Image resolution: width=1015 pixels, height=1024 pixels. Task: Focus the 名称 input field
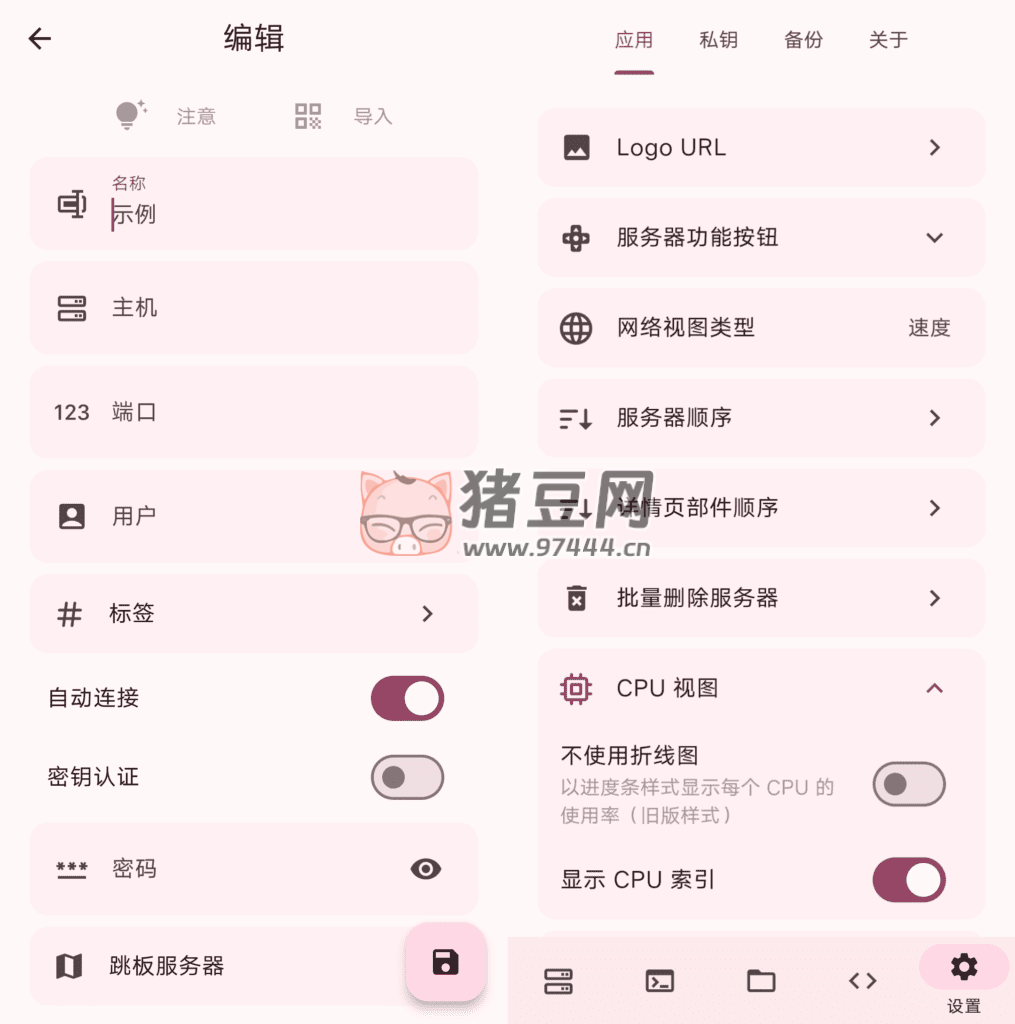tap(280, 213)
